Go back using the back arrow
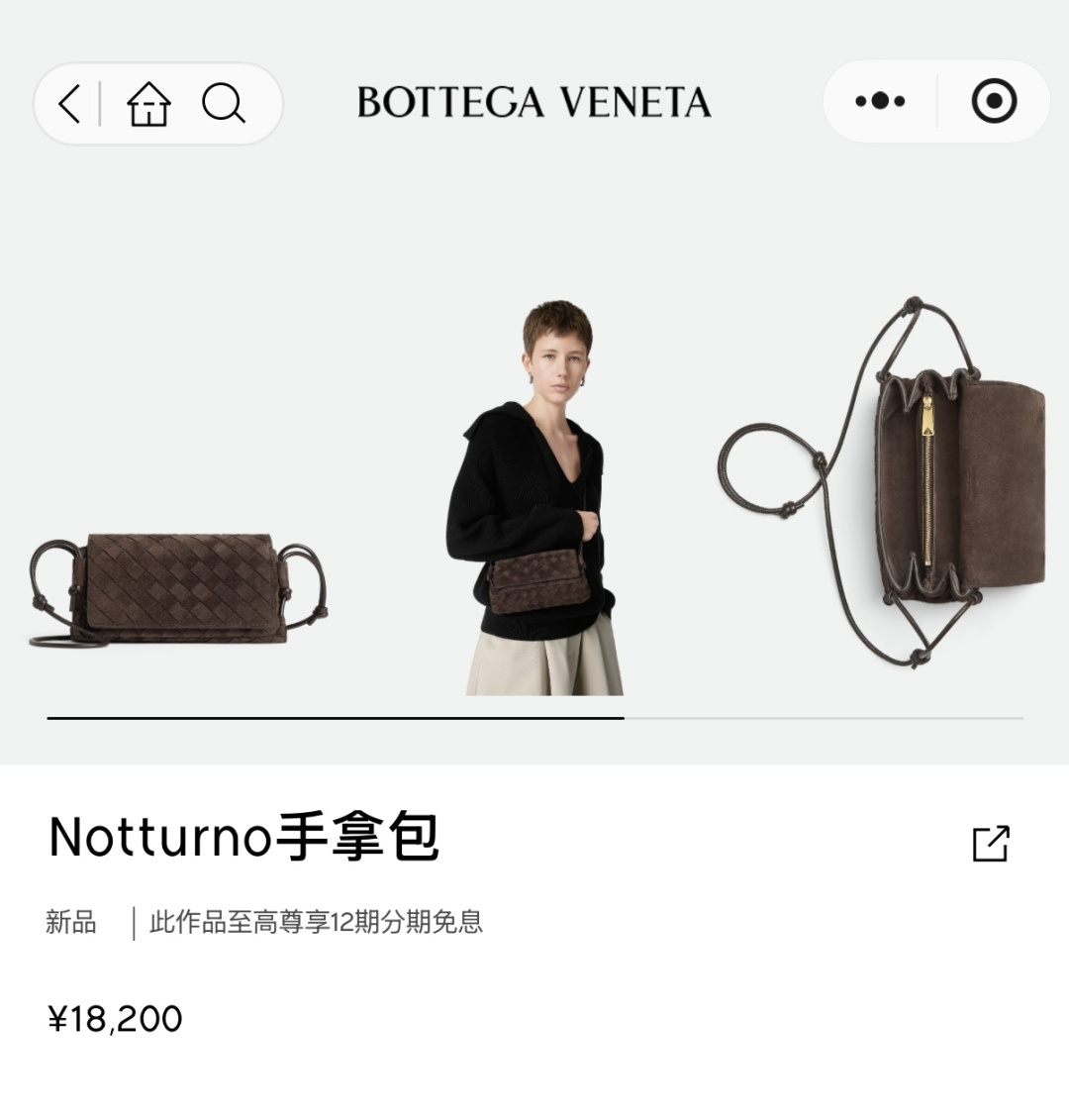Screen dimensions: 1069x1120 click(x=69, y=104)
